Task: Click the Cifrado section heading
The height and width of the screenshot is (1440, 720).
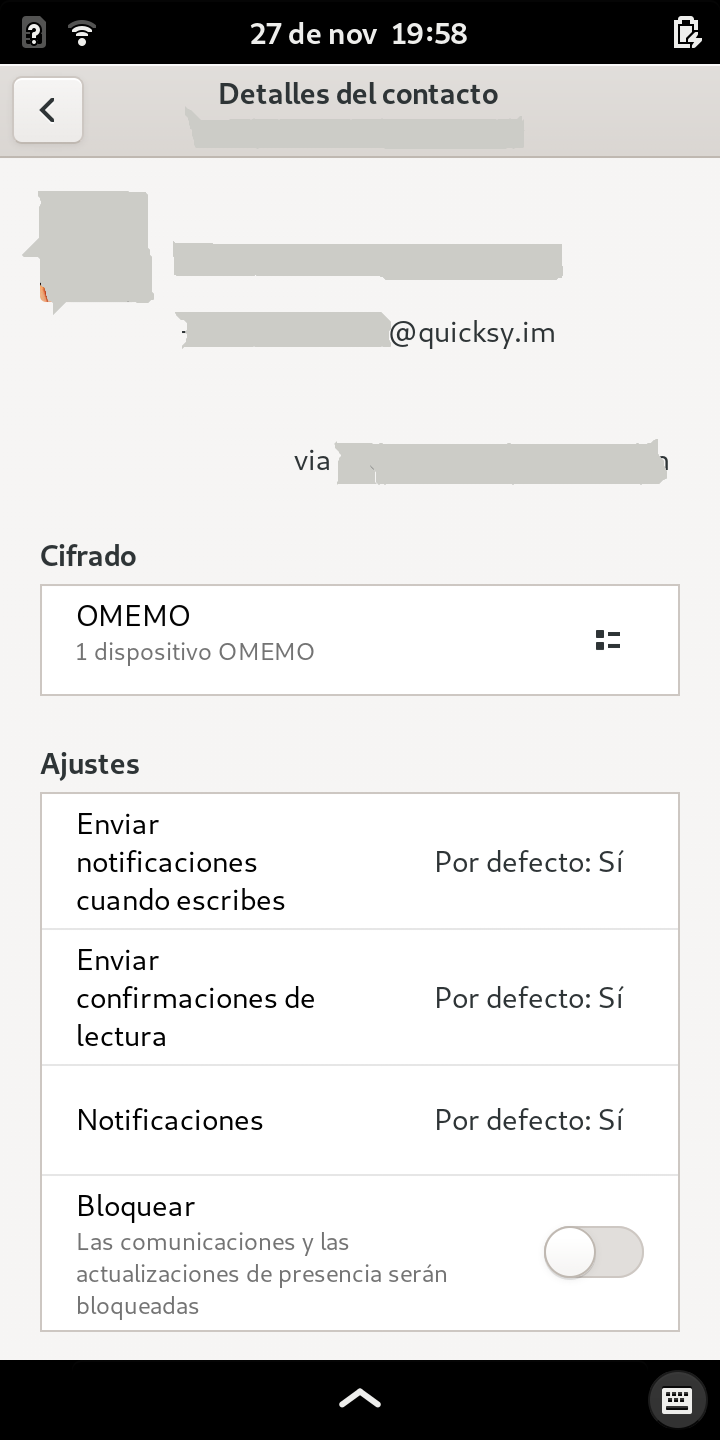Action: click(x=88, y=556)
